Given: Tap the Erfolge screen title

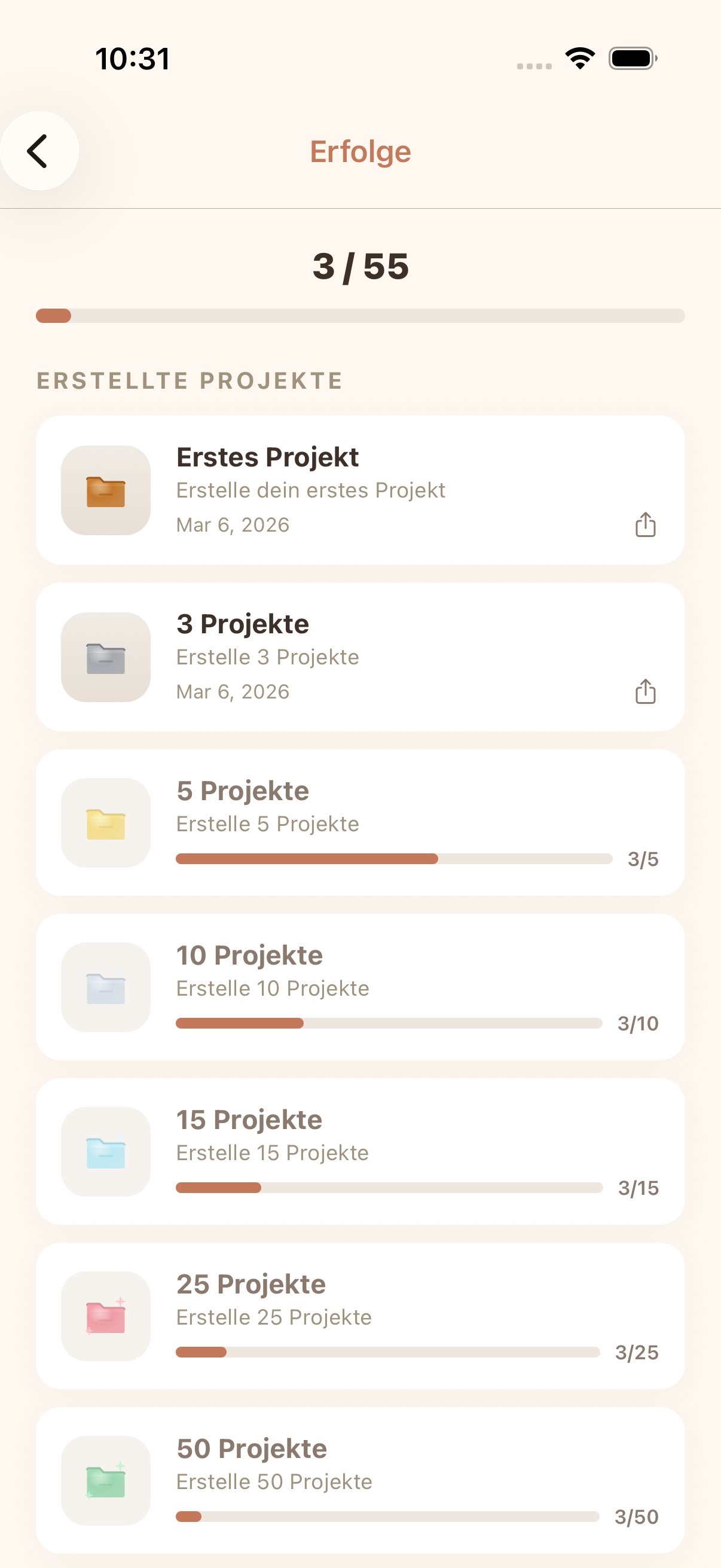Looking at the screenshot, I should [x=360, y=151].
